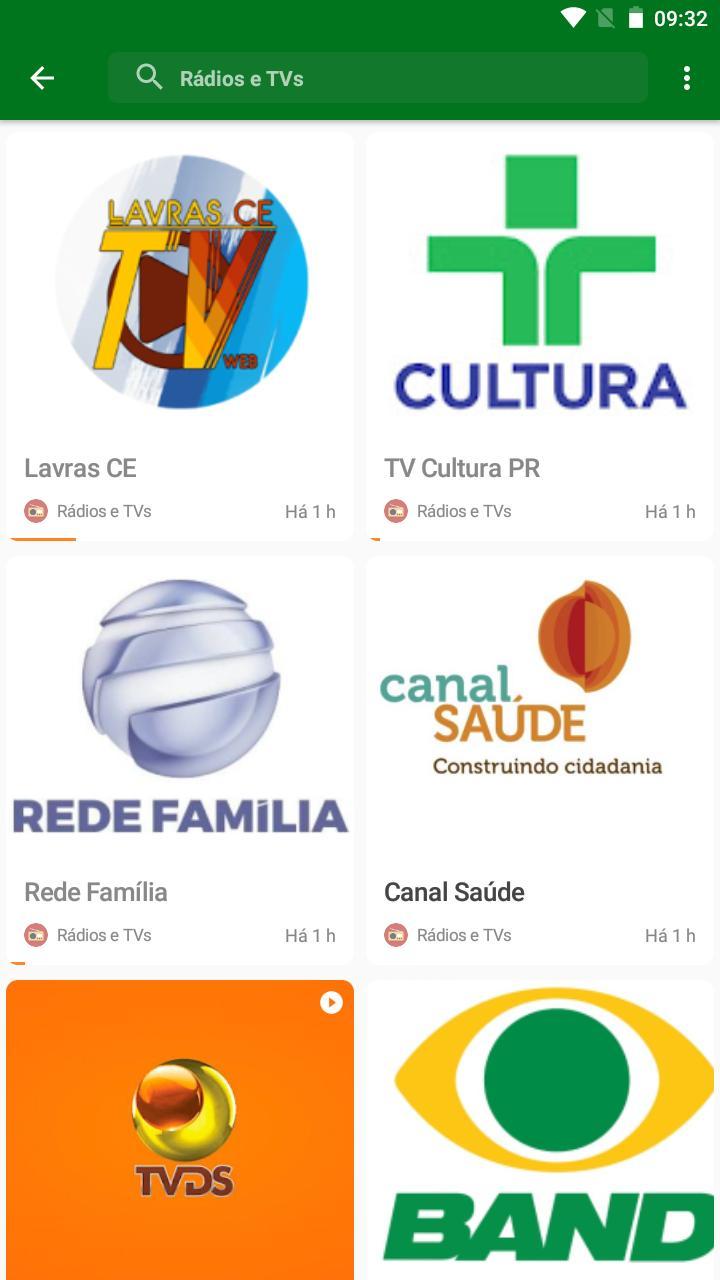720x1280 pixels.
Task: Tap the battery indicator in the status bar
Action: 634,16
